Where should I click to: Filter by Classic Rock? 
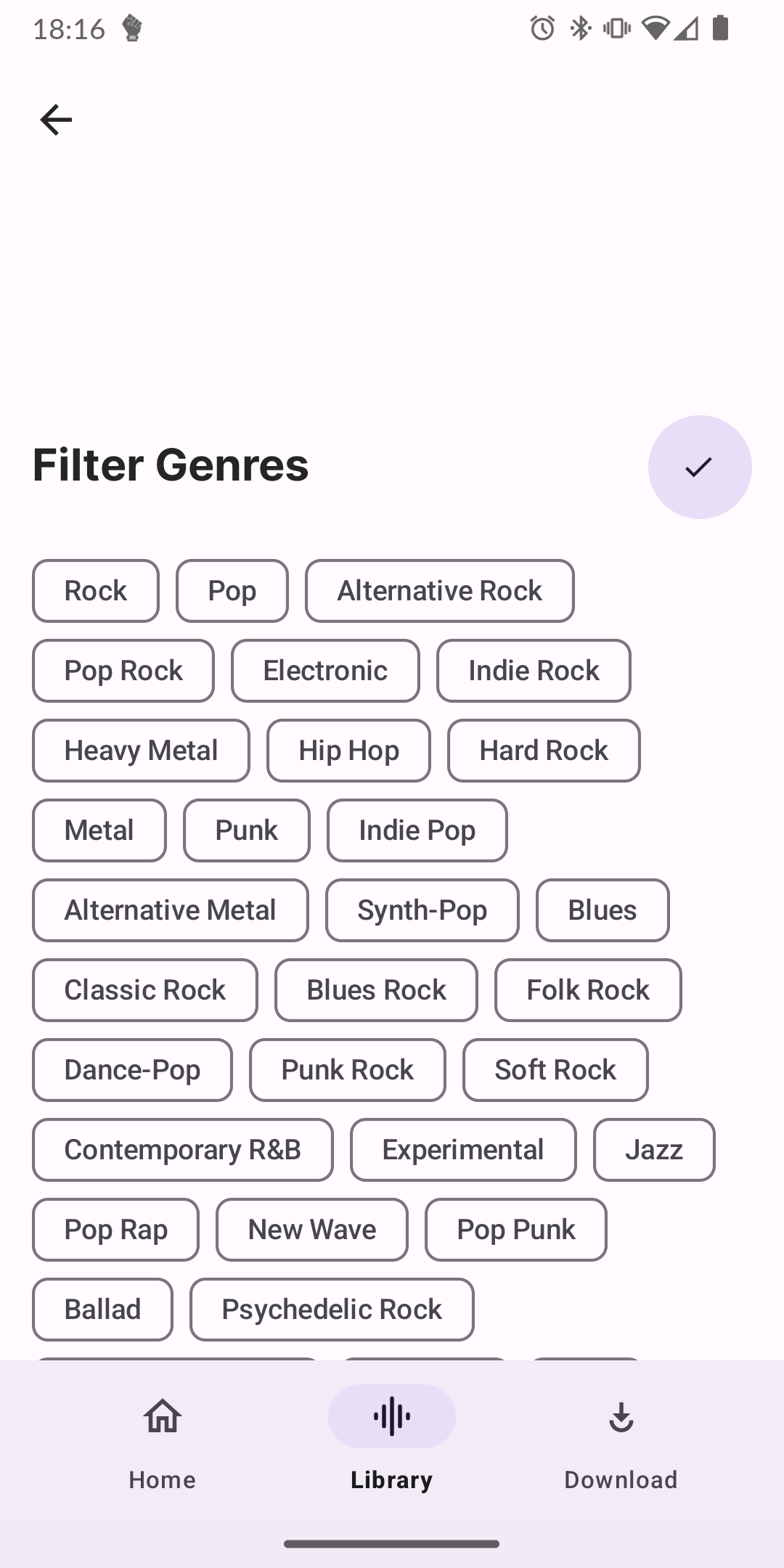(x=144, y=990)
